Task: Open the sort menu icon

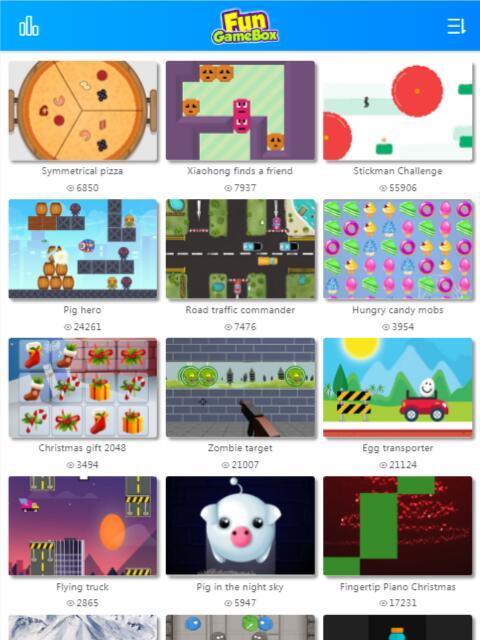Action: point(456,27)
